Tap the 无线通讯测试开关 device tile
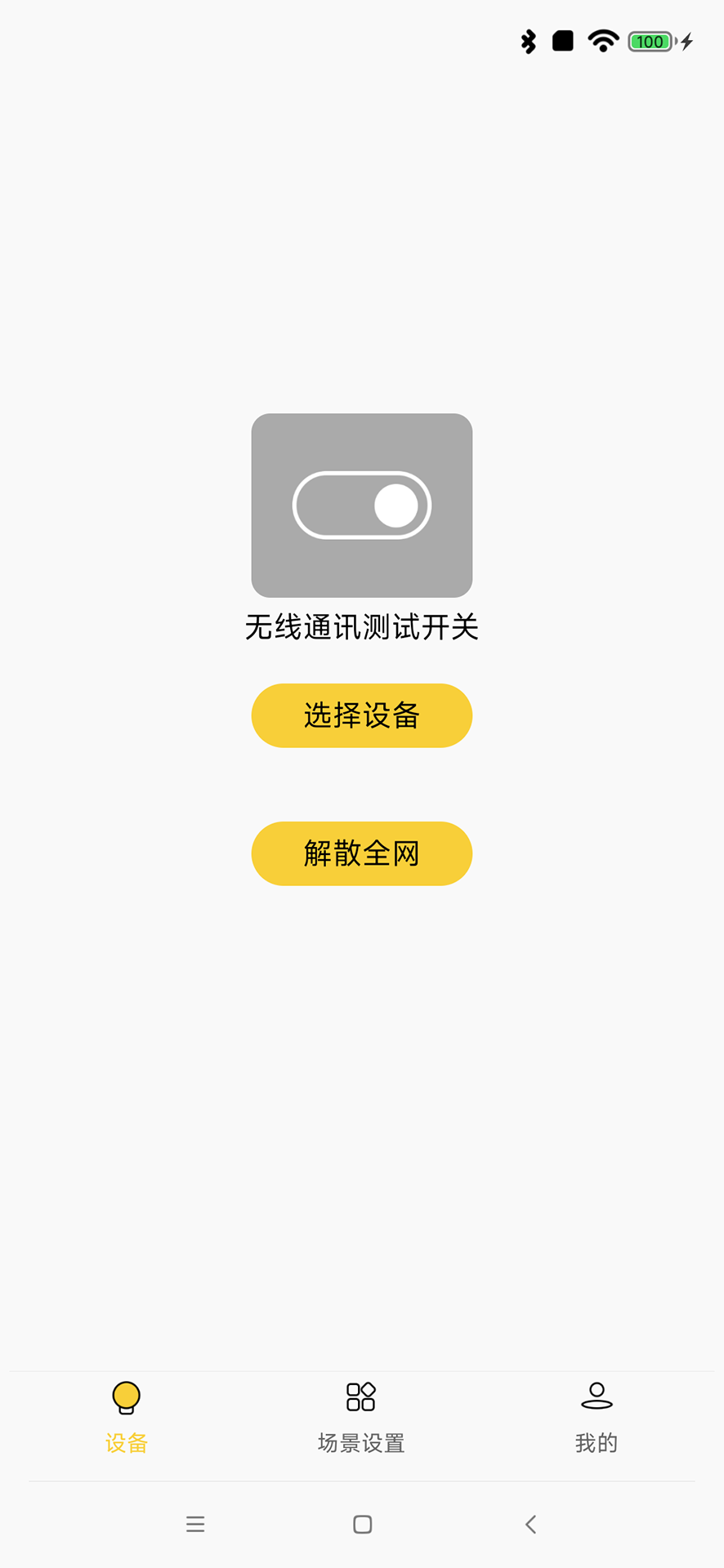The height and width of the screenshot is (1568, 724). click(362, 506)
